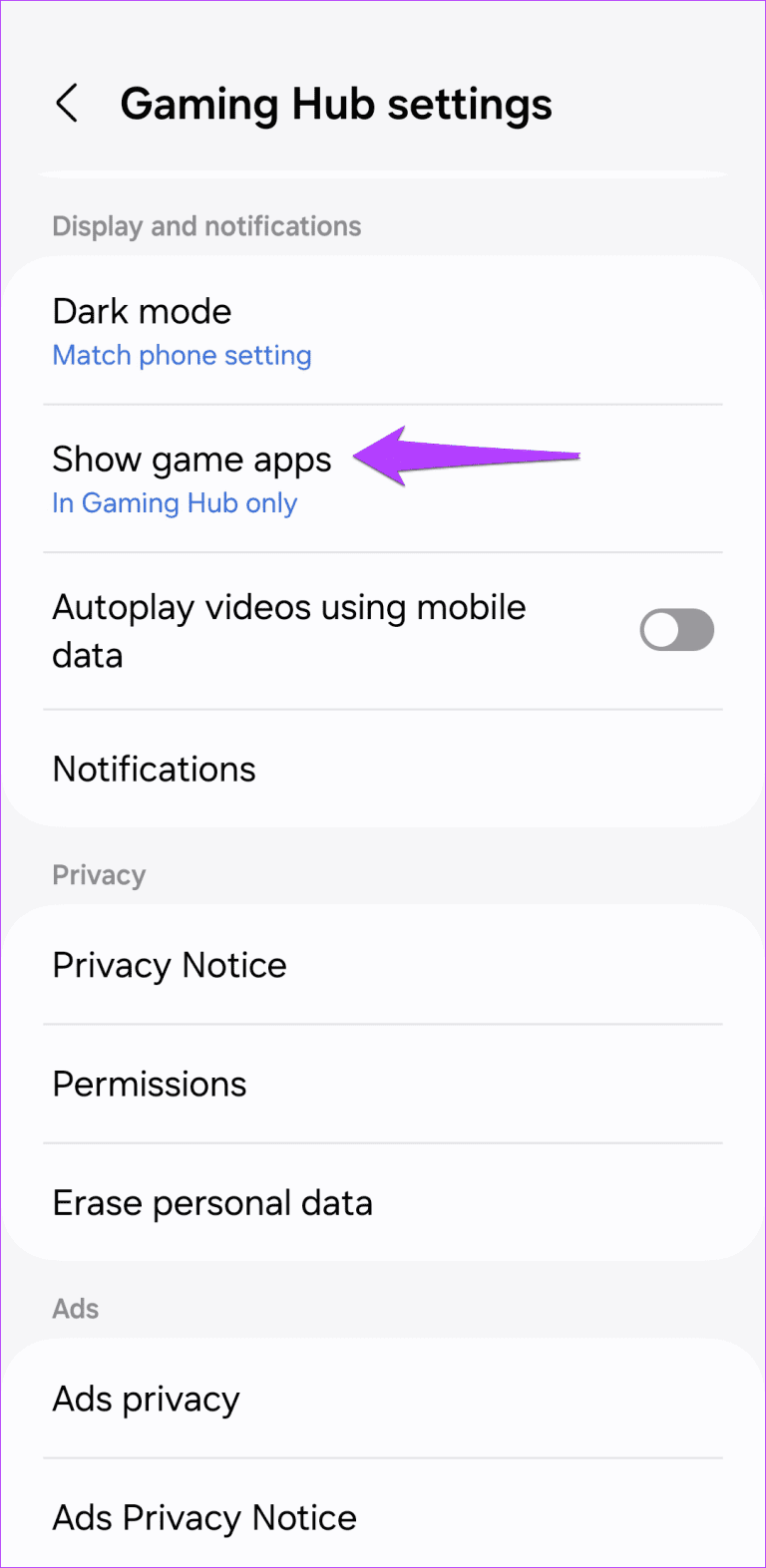This screenshot has height=1568, width=766.
Task: Tap the Privacy section header
Action: pyautogui.click(x=99, y=874)
